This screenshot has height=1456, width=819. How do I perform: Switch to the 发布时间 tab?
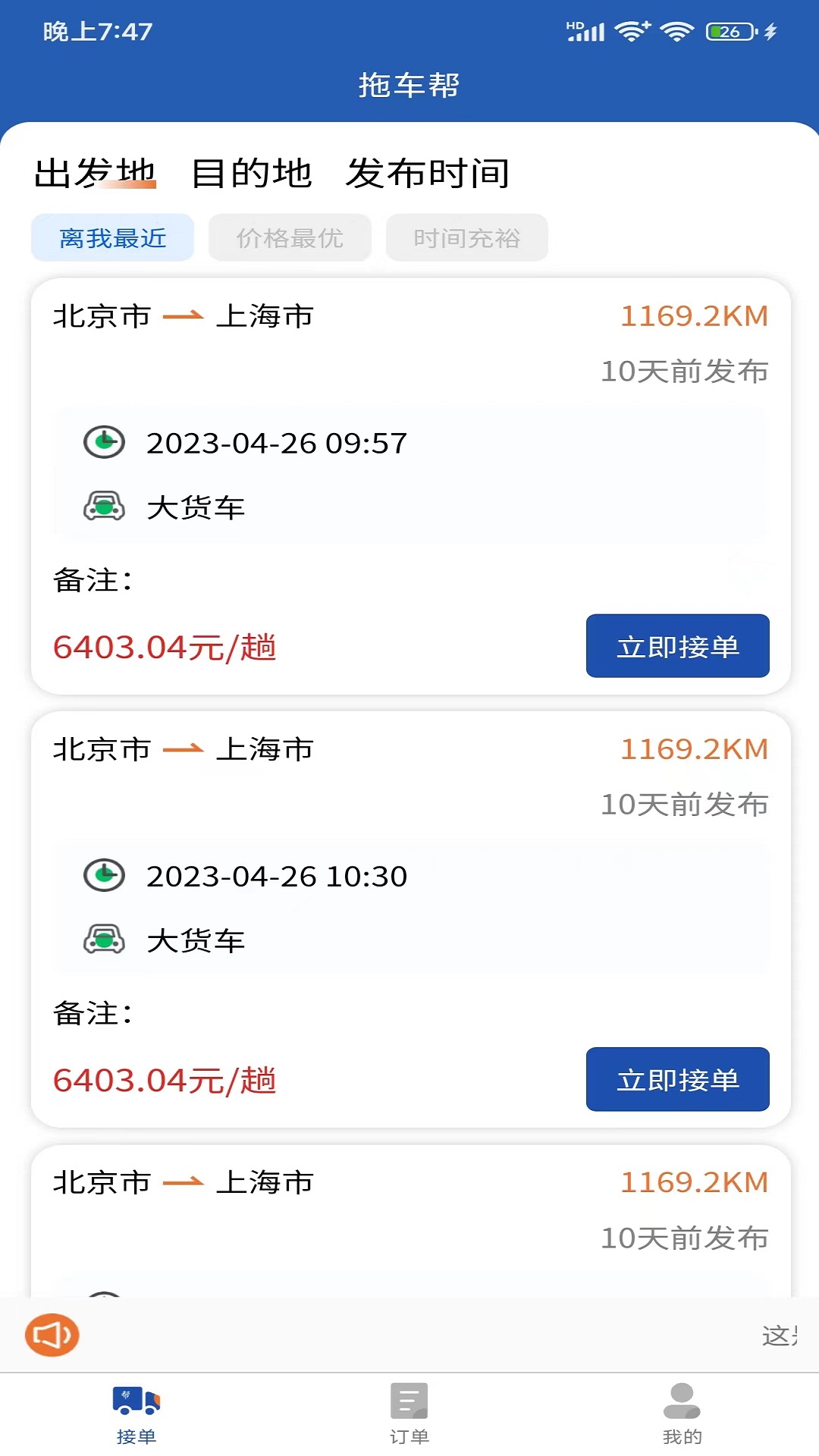[x=428, y=174]
